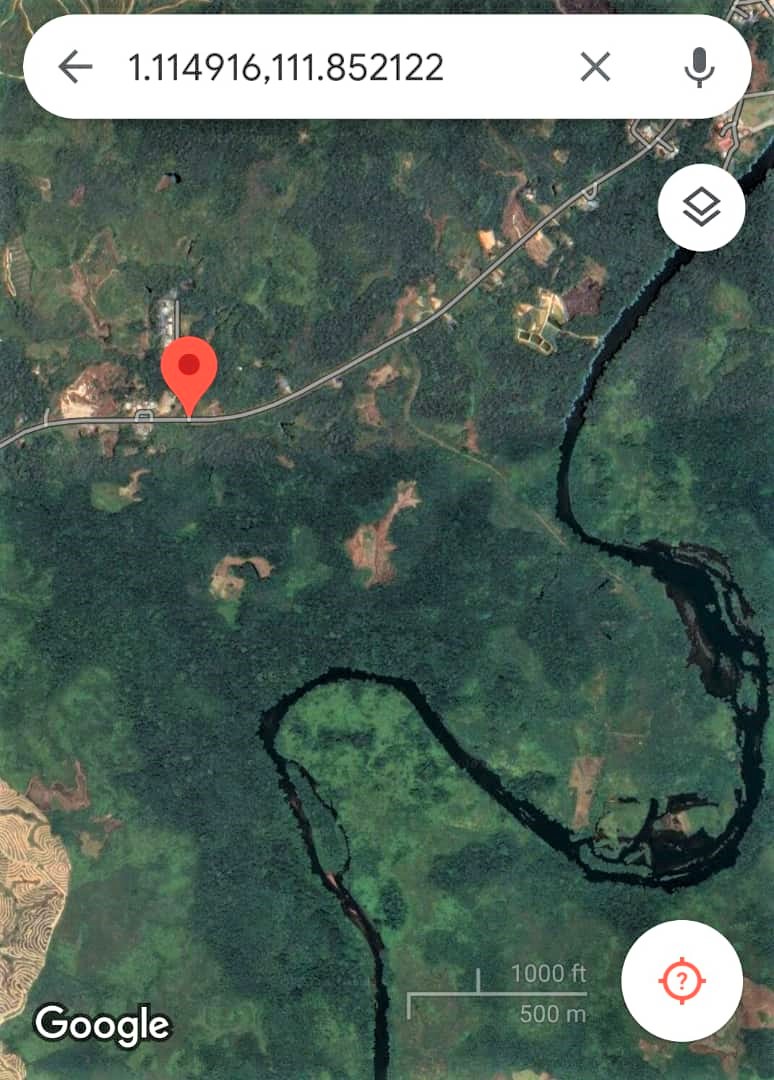Open the map layers selector
The height and width of the screenshot is (1080, 774).
701,208
